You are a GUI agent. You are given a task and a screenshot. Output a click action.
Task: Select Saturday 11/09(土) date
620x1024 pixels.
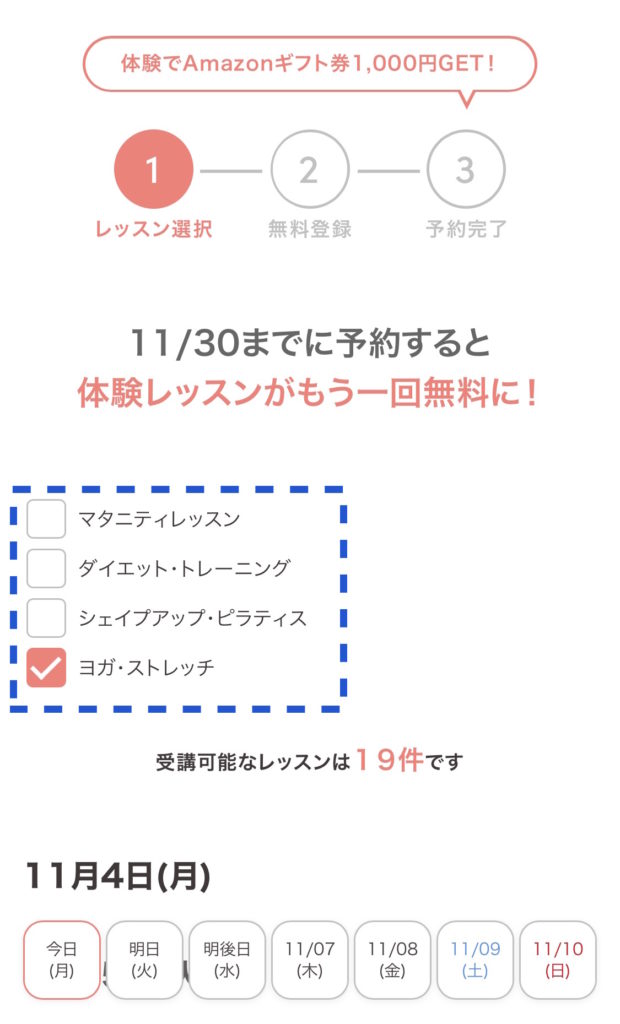coord(475,960)
